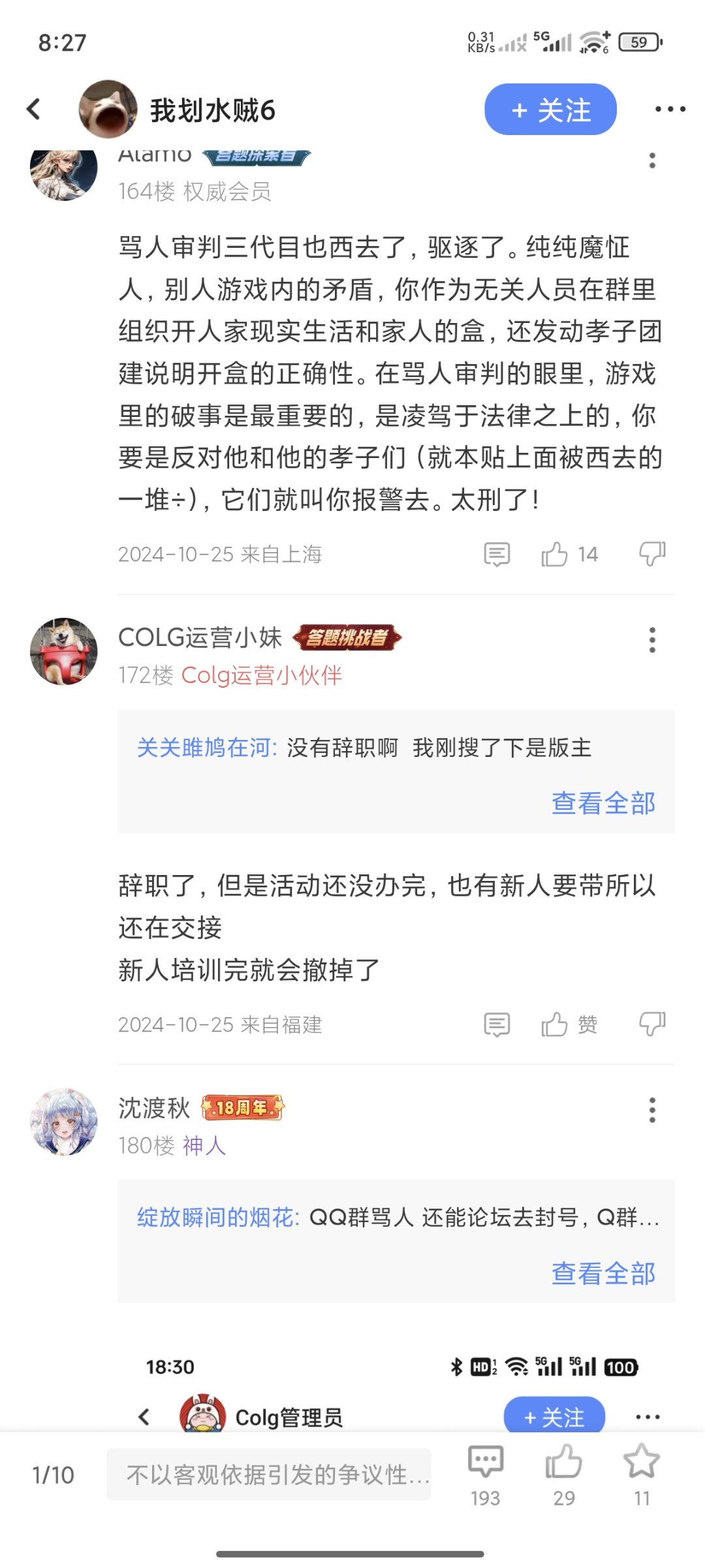Go back using the header arrow
The height and width of the screenshot is (1568, 705).
click(x=33, y=109)
